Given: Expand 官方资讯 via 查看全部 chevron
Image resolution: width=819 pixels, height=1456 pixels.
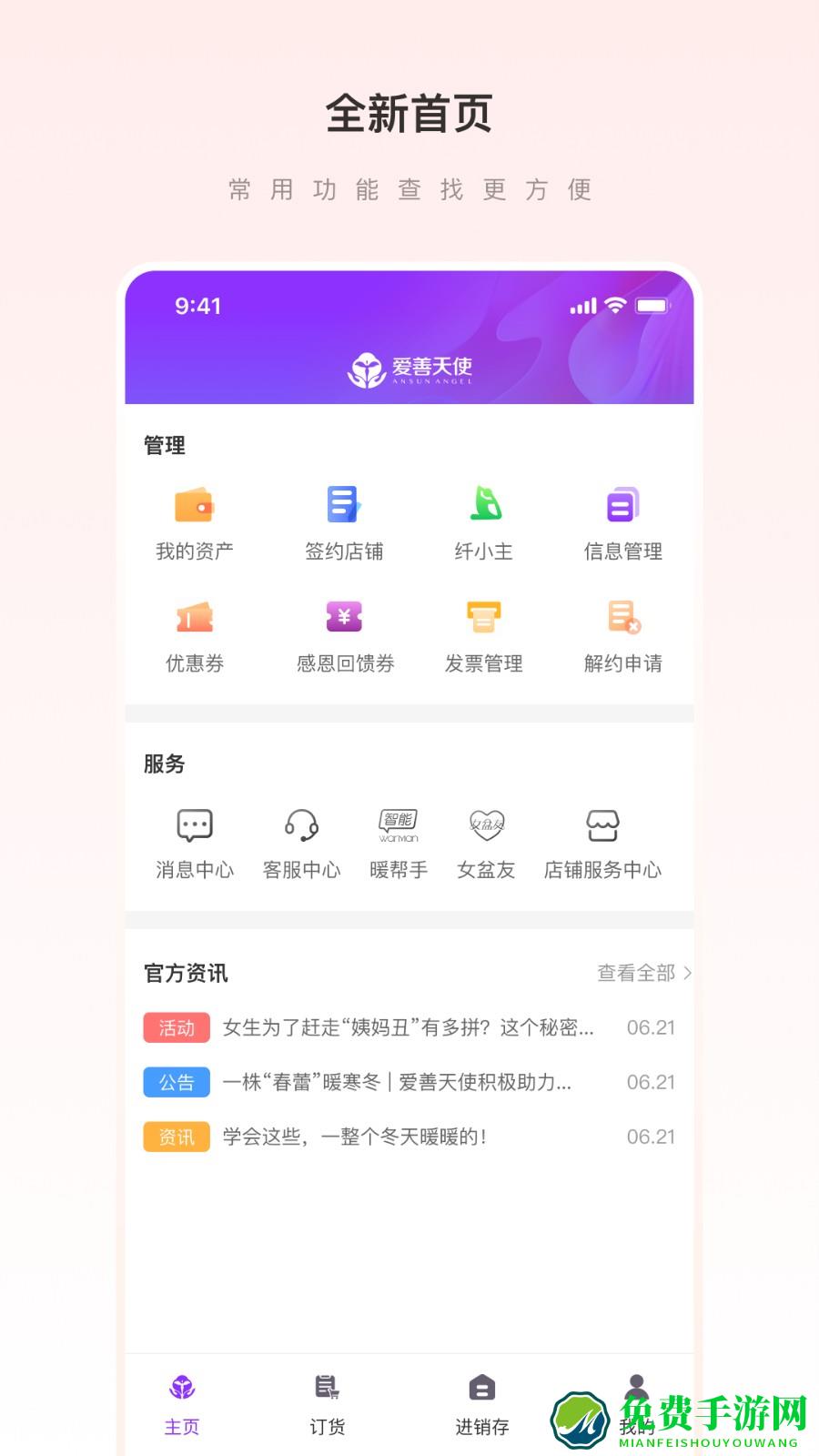Looking at the screenshot, I should coord(644,973).
